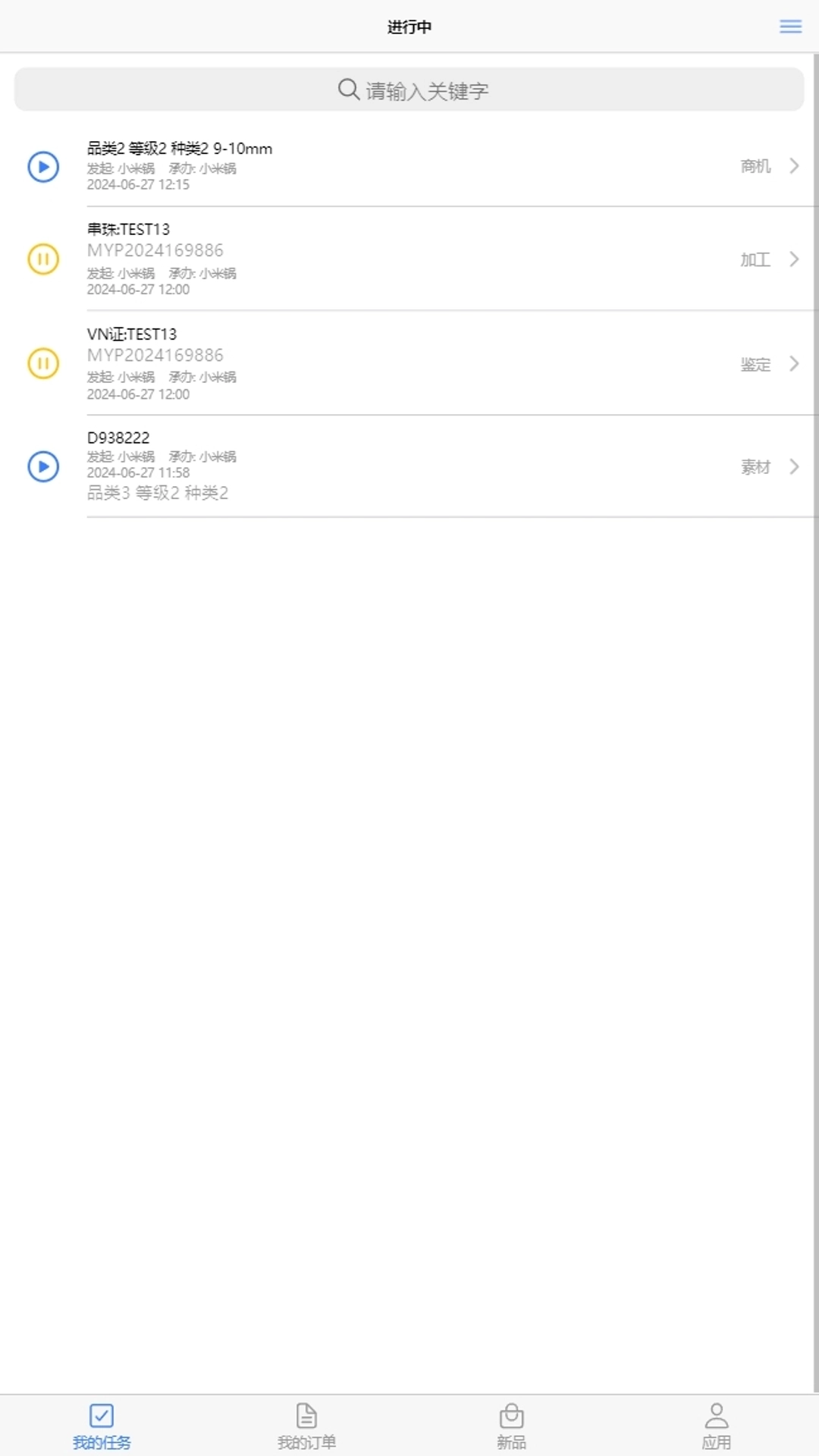Switch to the 我的订单 tab

(306, 1426)
